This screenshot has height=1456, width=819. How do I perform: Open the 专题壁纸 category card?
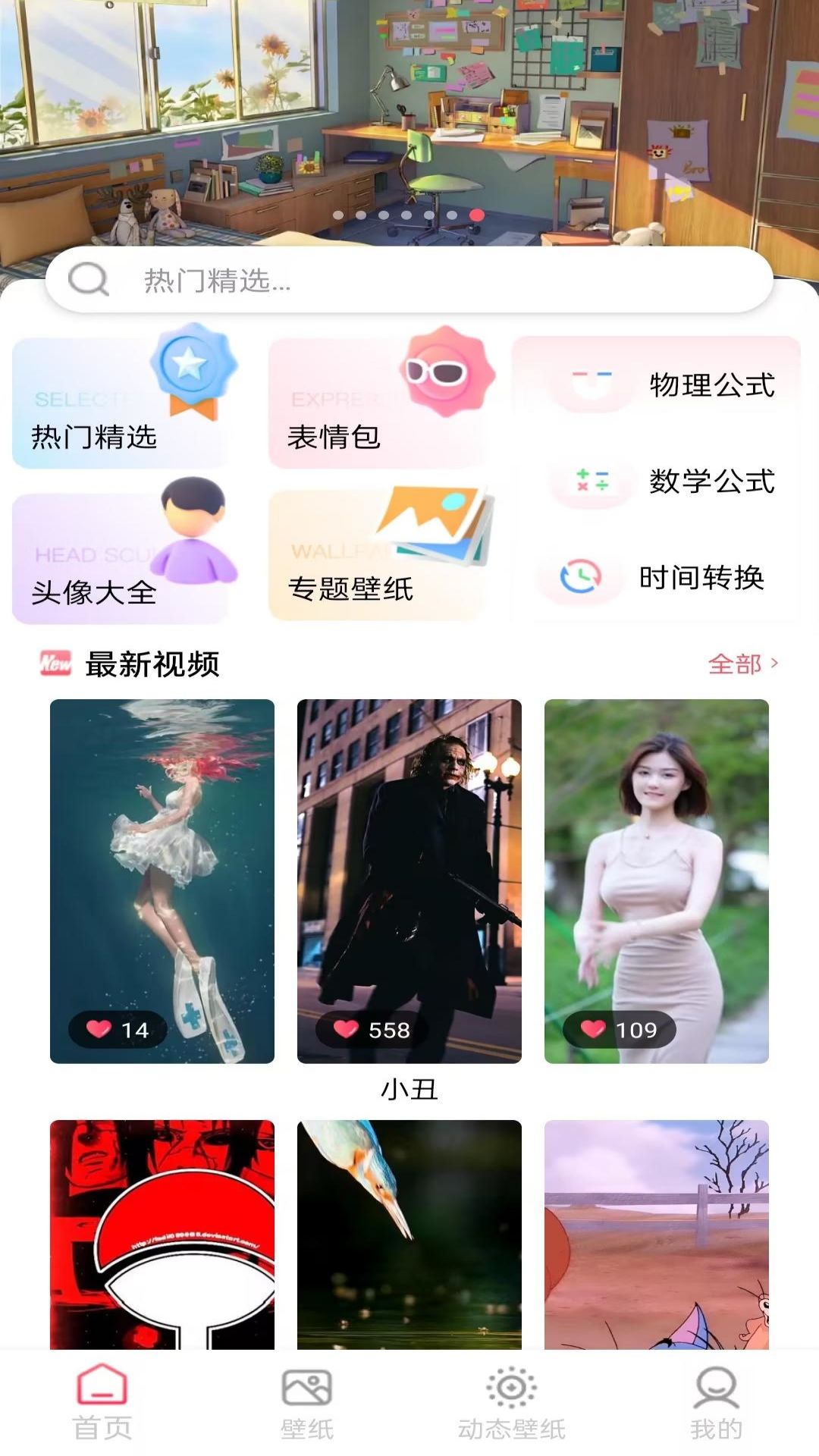click(x=378, y=556)
